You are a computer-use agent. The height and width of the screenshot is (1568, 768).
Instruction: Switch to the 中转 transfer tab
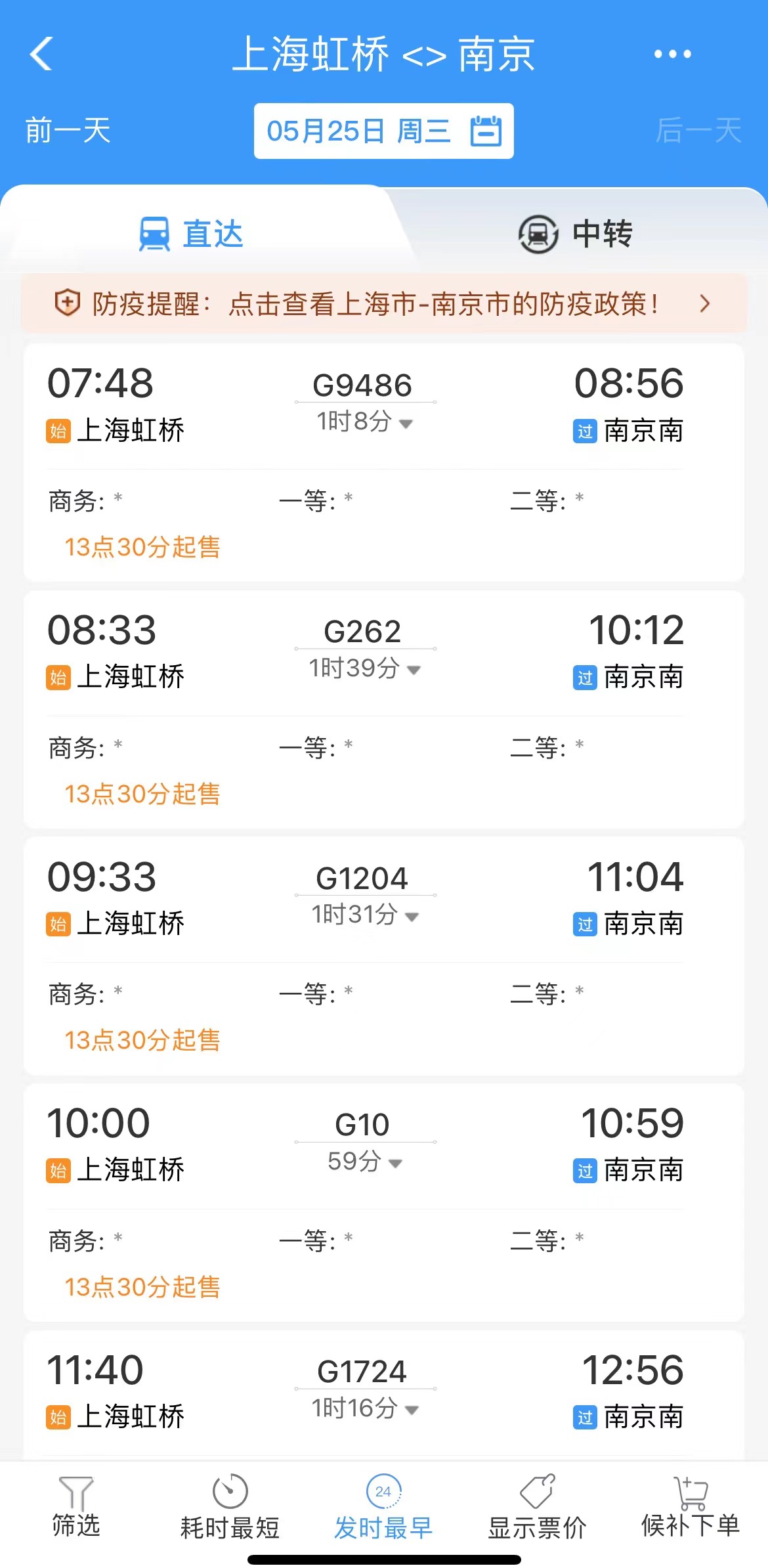point(575,234)
